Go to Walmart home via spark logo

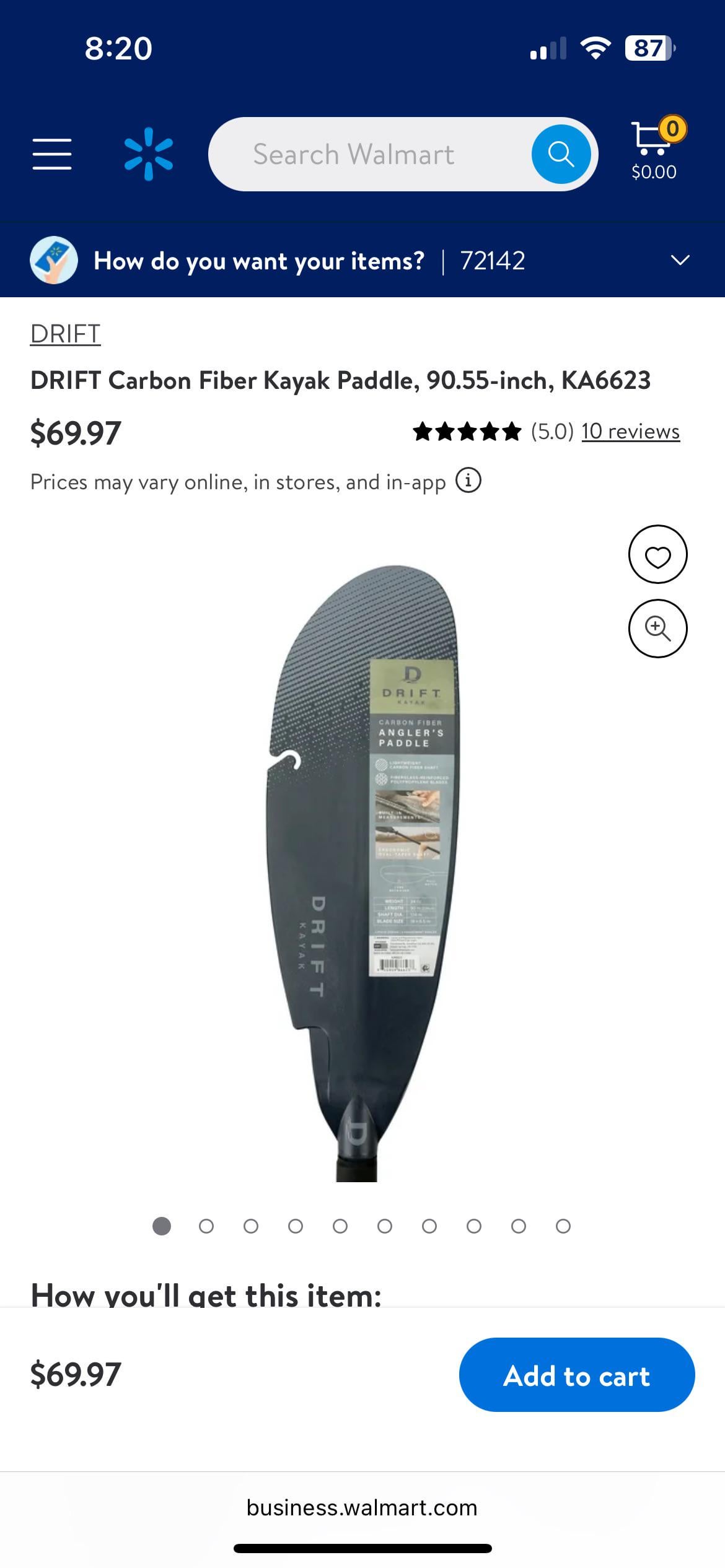point(148,154)
